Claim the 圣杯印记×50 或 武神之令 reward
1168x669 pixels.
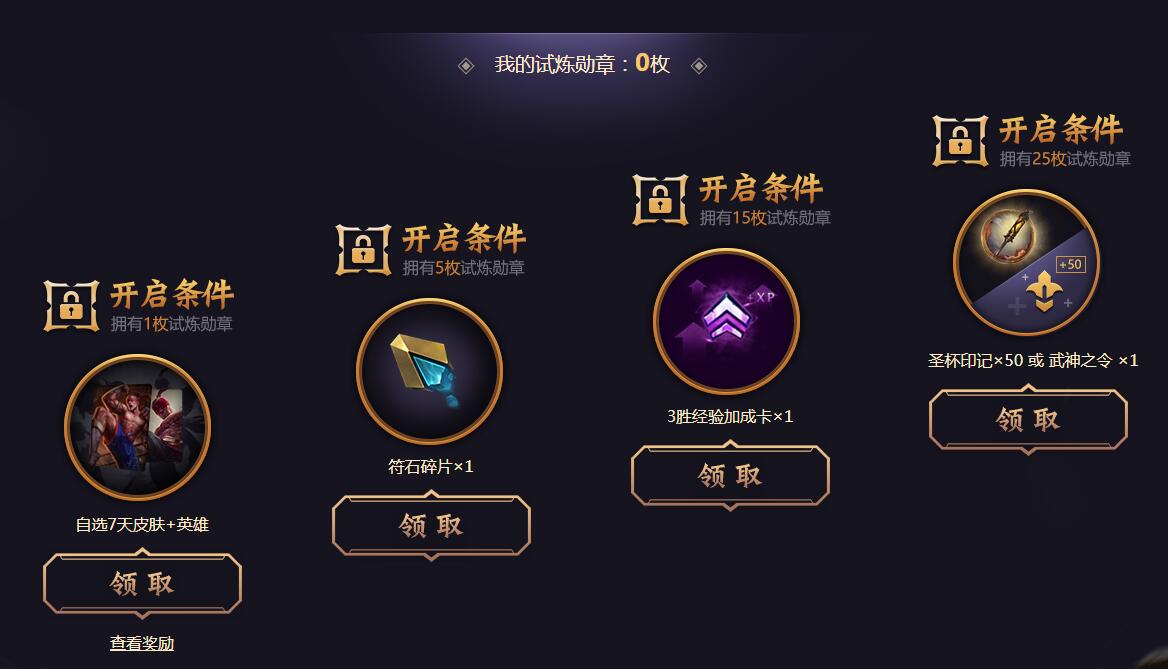click(x=1028, y=420)
